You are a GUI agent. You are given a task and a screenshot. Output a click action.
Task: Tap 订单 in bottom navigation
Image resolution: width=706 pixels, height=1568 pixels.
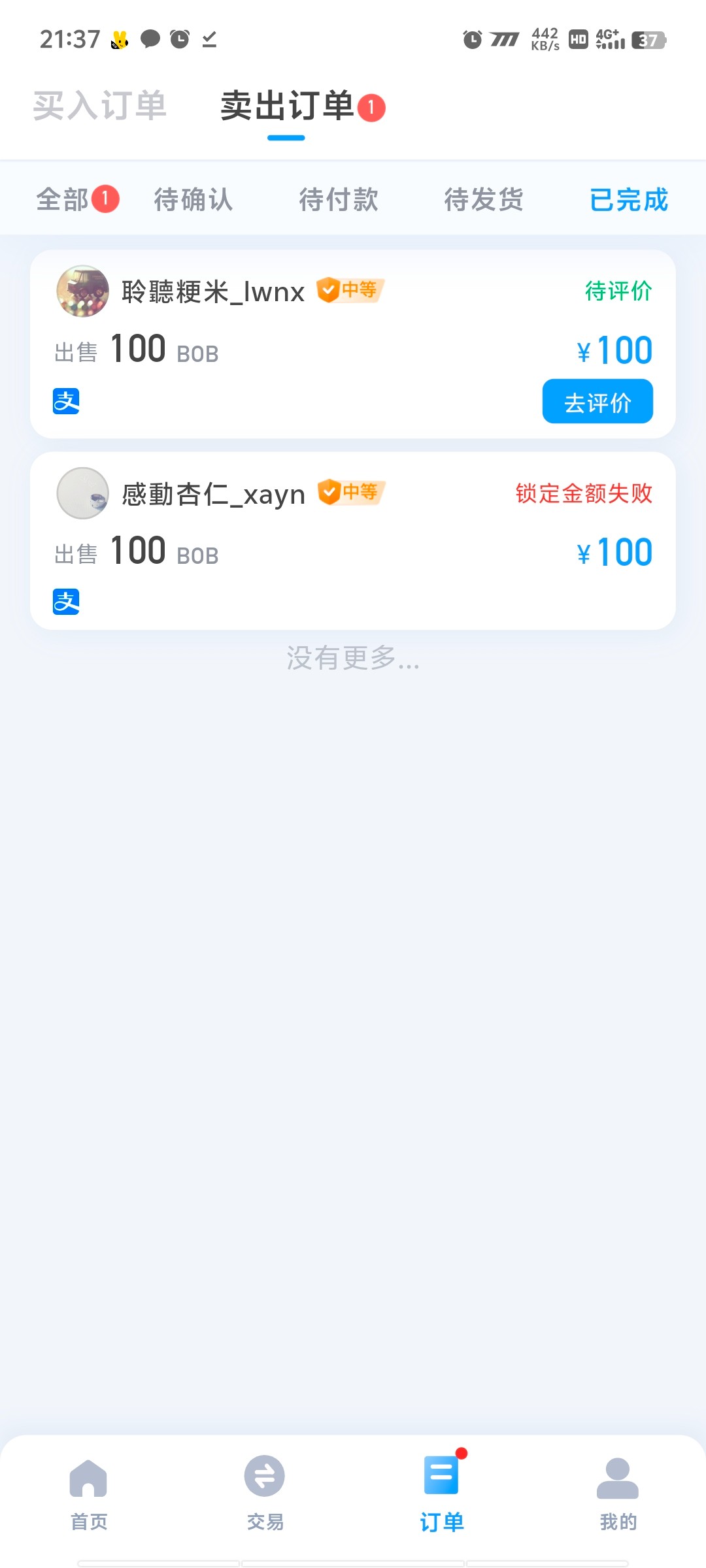(442, 1493)
